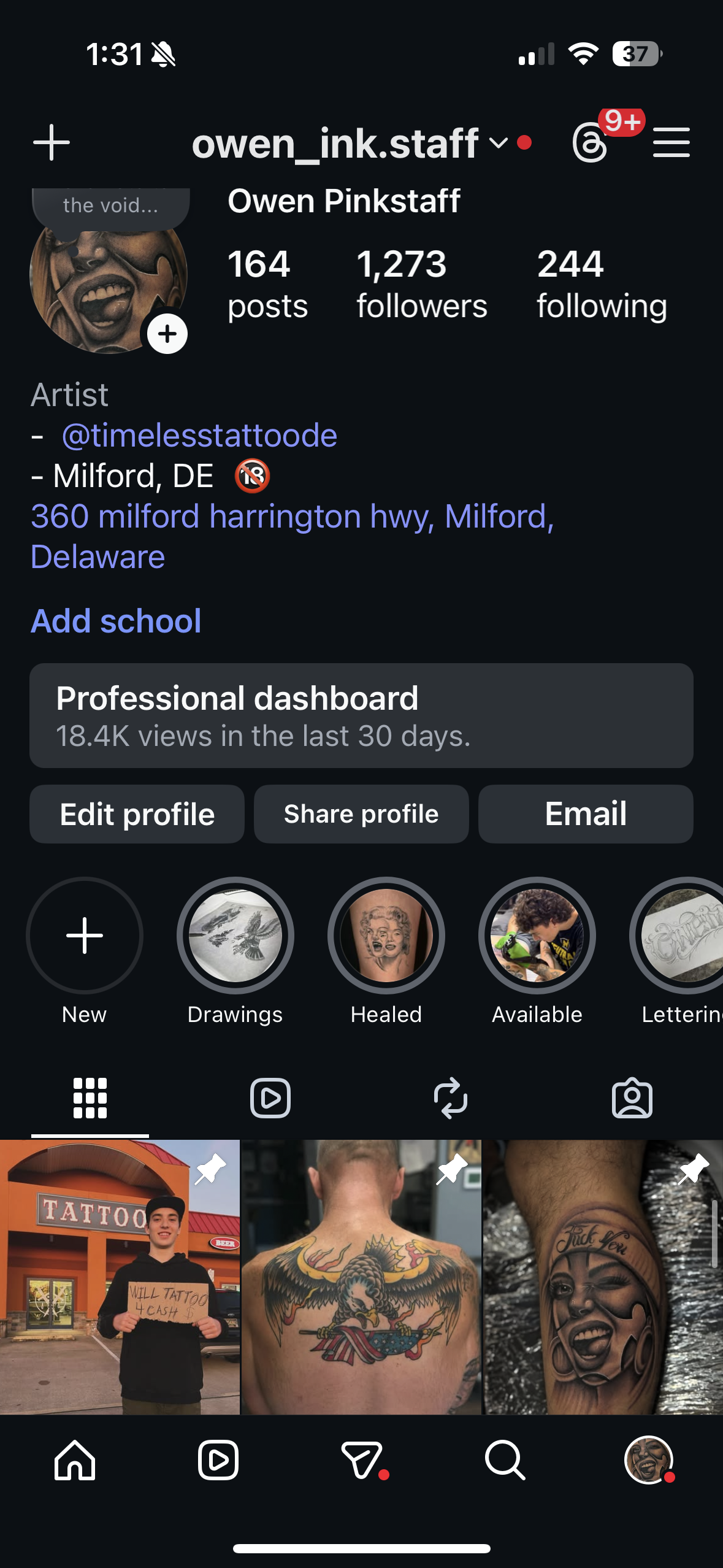Switch to the Reels tab on the profile
Image resolution: width=723 pixels, height=1568 pixels.
coord(270,1097)
